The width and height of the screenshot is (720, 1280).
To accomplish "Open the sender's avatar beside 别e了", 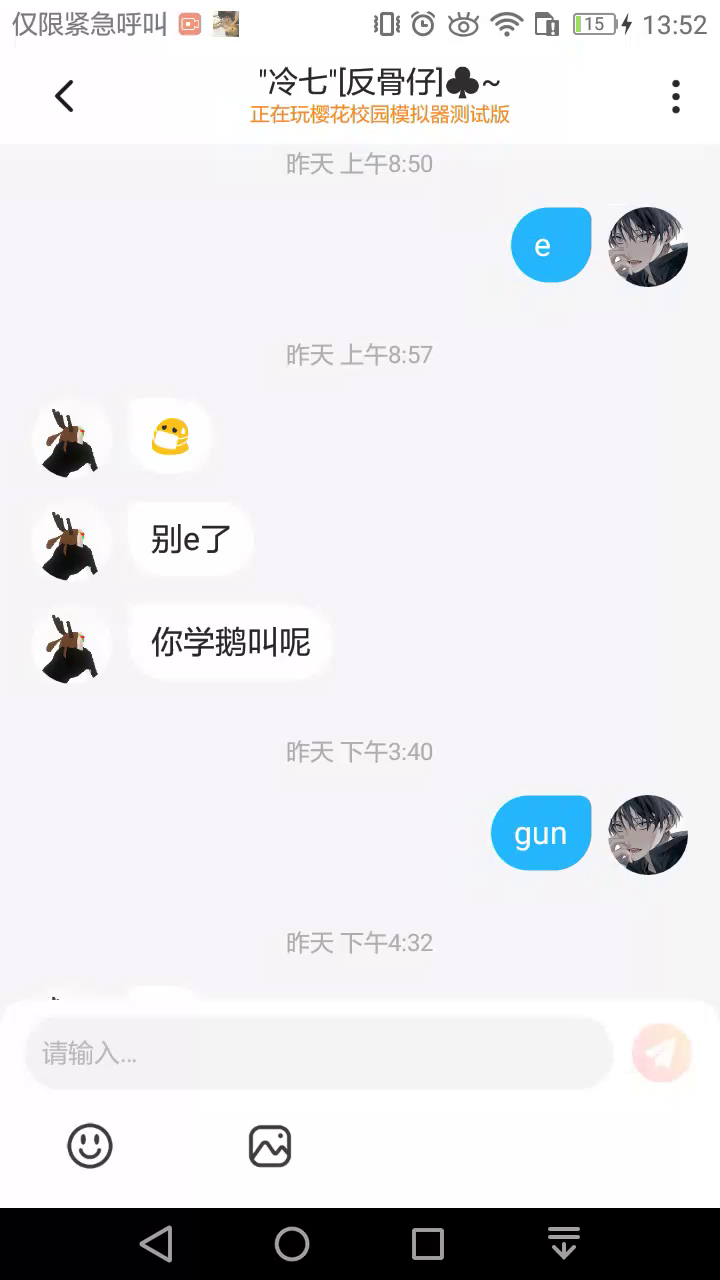I will (x=70, y=541).
